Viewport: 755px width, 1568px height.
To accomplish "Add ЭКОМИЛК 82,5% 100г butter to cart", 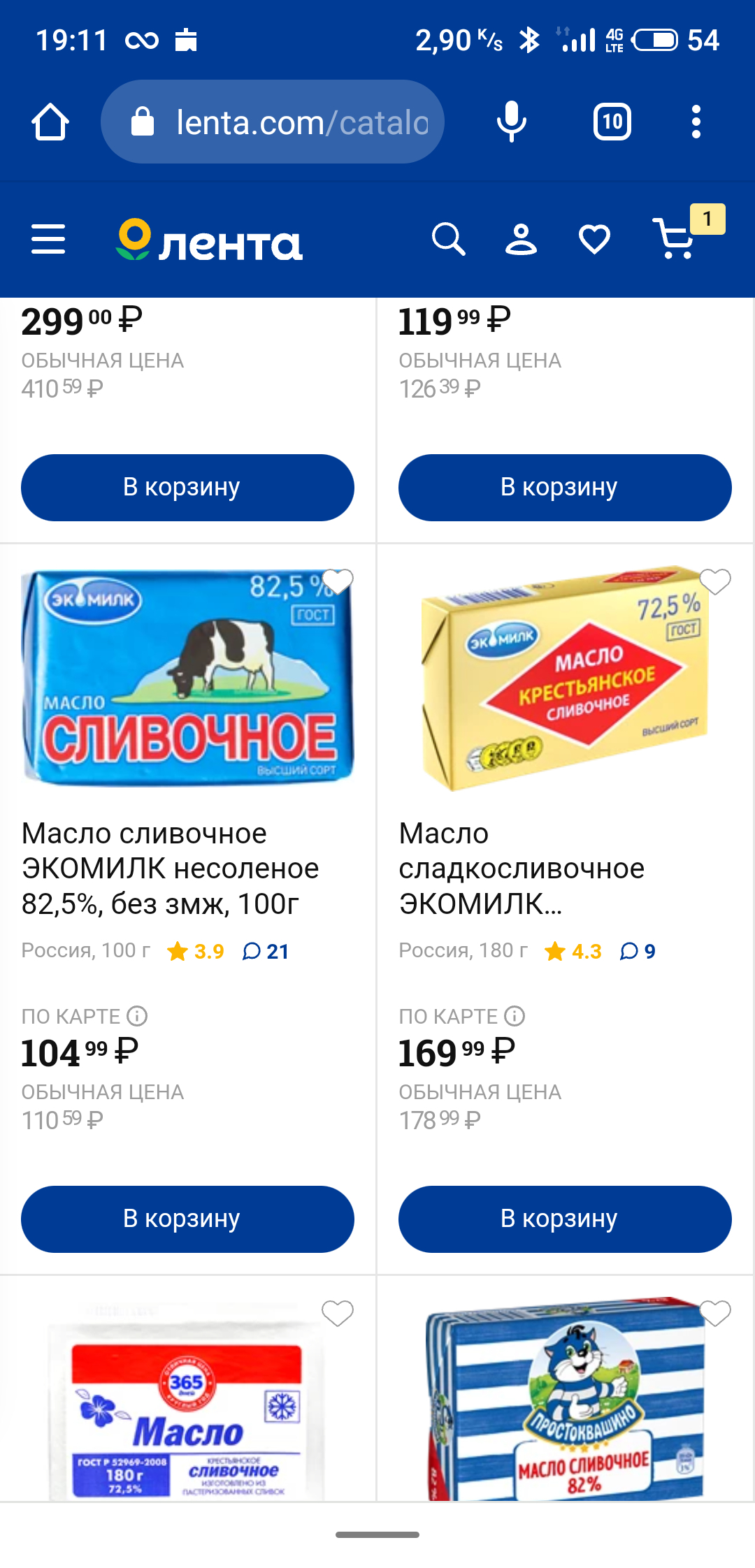I will (x=187, y=1219).
